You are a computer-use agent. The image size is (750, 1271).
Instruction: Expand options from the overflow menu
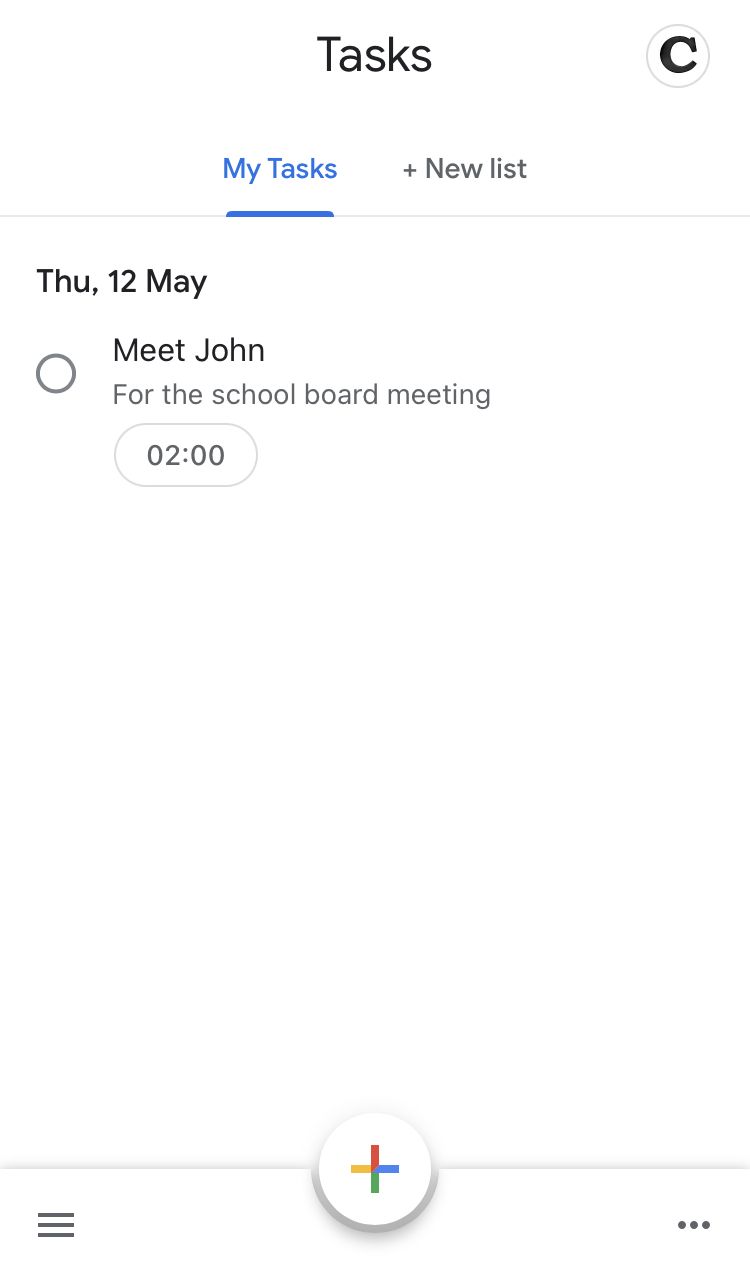[694, 1224]
